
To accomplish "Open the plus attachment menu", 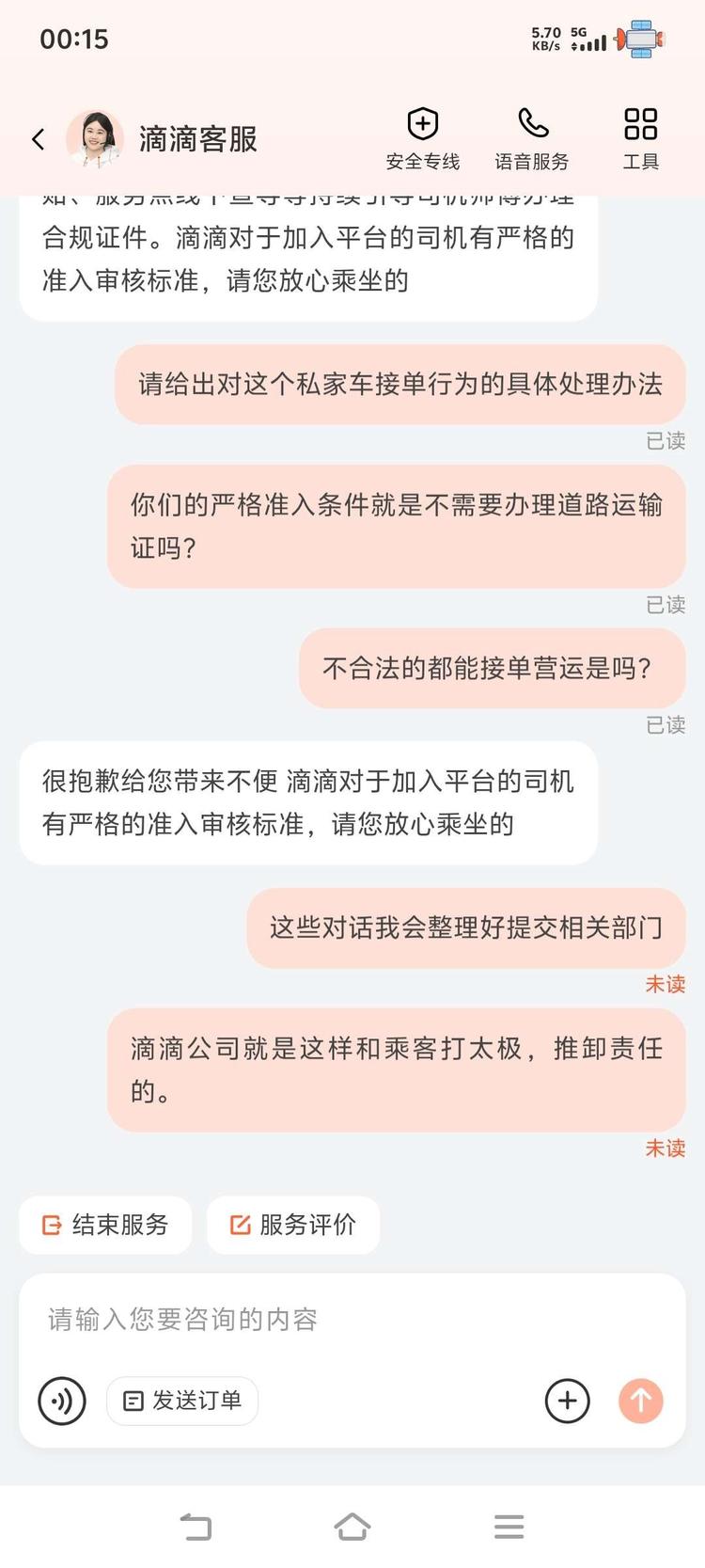I will 568,1401.
